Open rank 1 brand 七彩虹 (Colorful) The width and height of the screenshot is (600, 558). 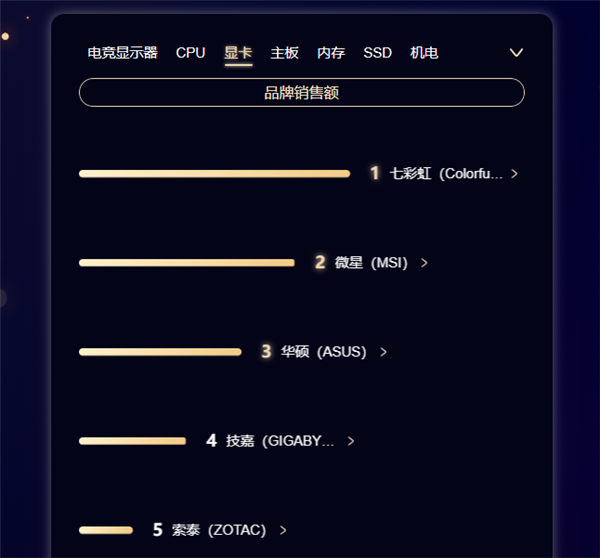[x=445, y=174]
